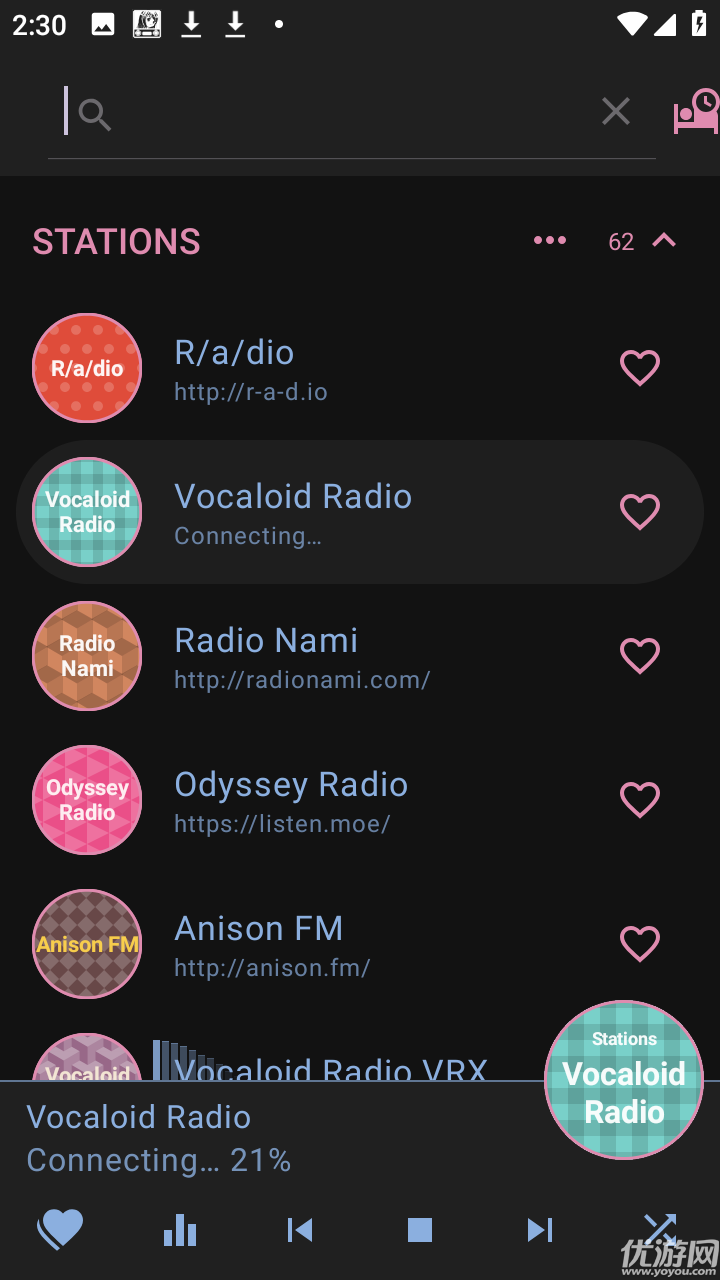This screenshot has height=1280, width=720.
Task: Stop playback of Vocaloid Radio
Action: point(419,1229)
